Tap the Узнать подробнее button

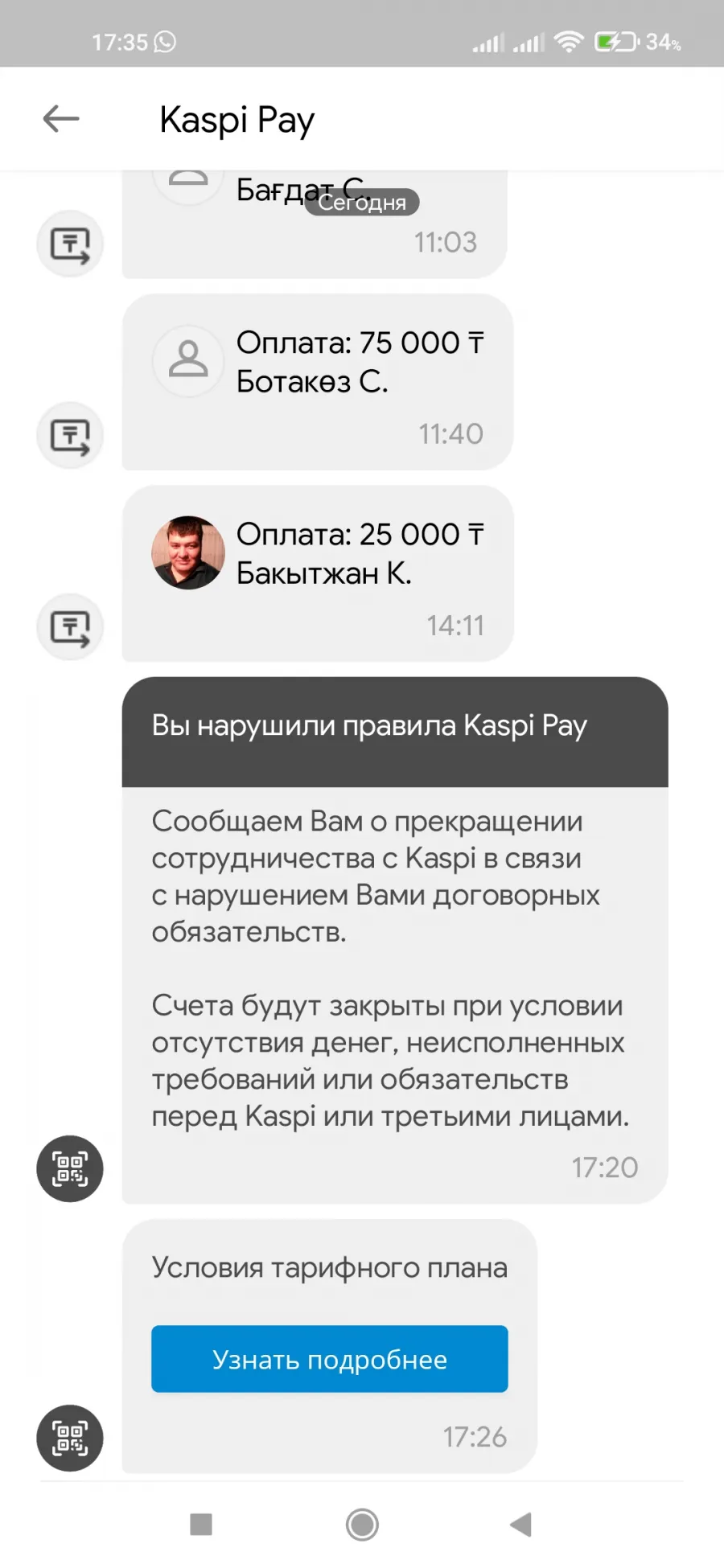coord(330,1359)
